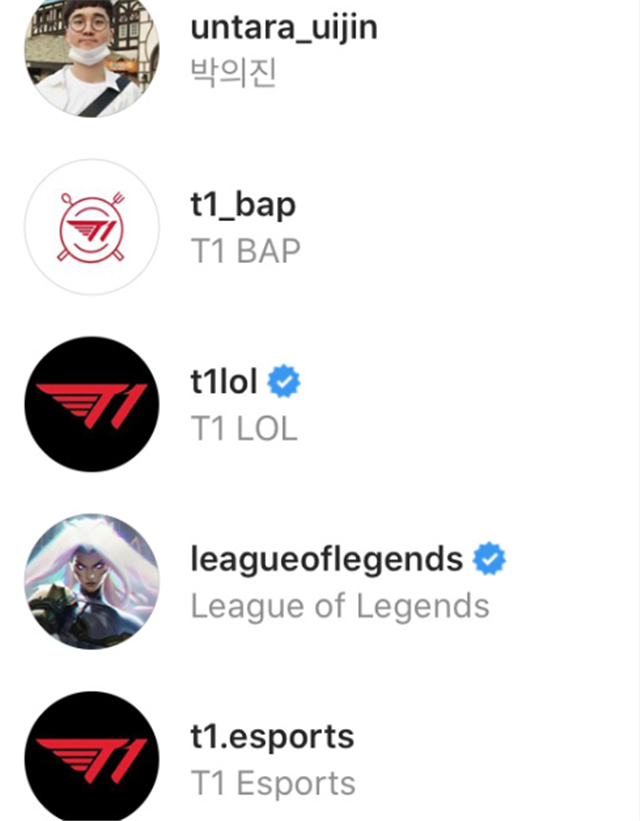Select the leagueoflegends account row
Viewport: 640px width, 821px height.
coord(326,559)
